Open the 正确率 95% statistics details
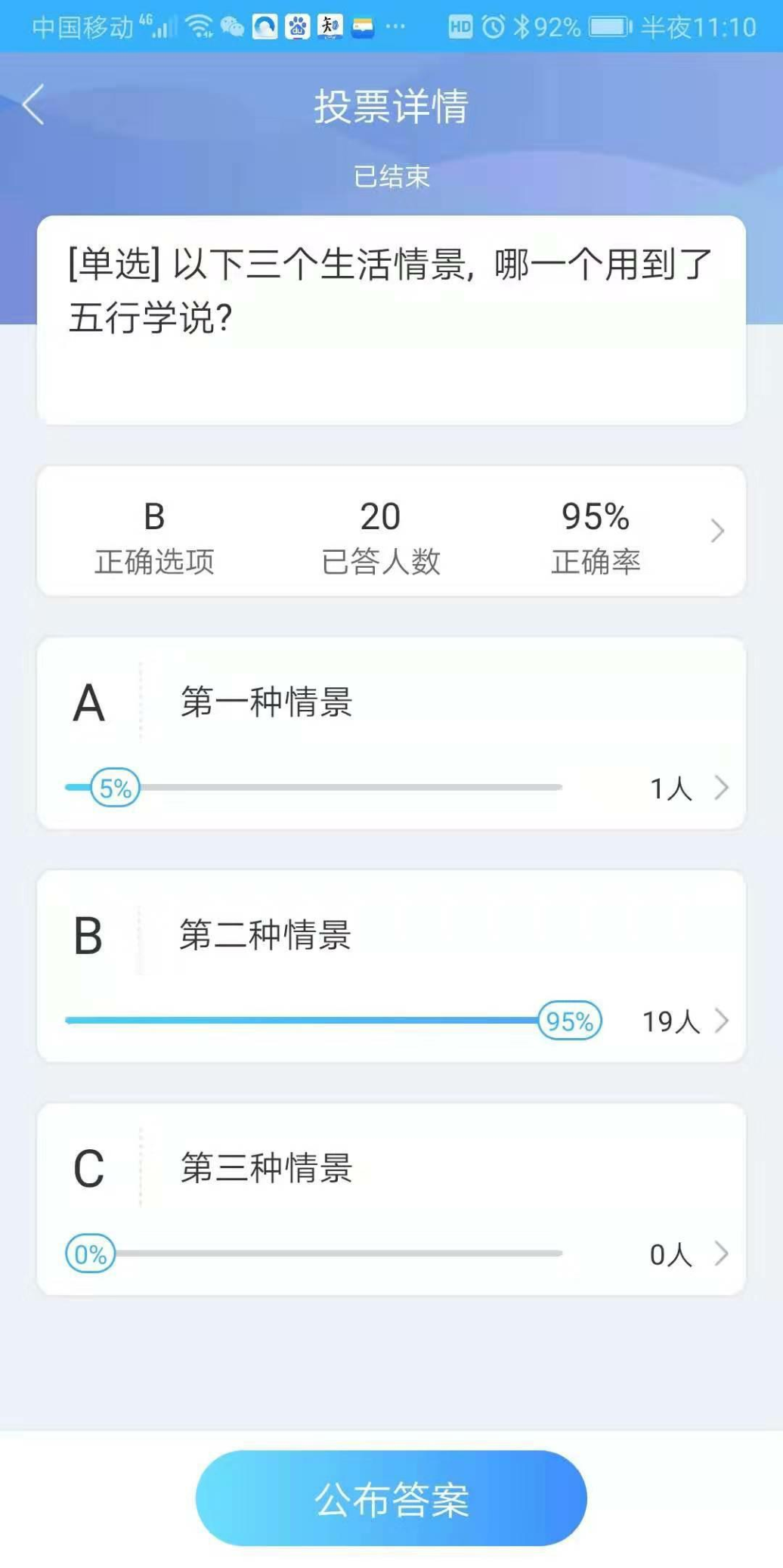Screen dimensions: 783x1568 pyautogui.click(x=716, y=531)
